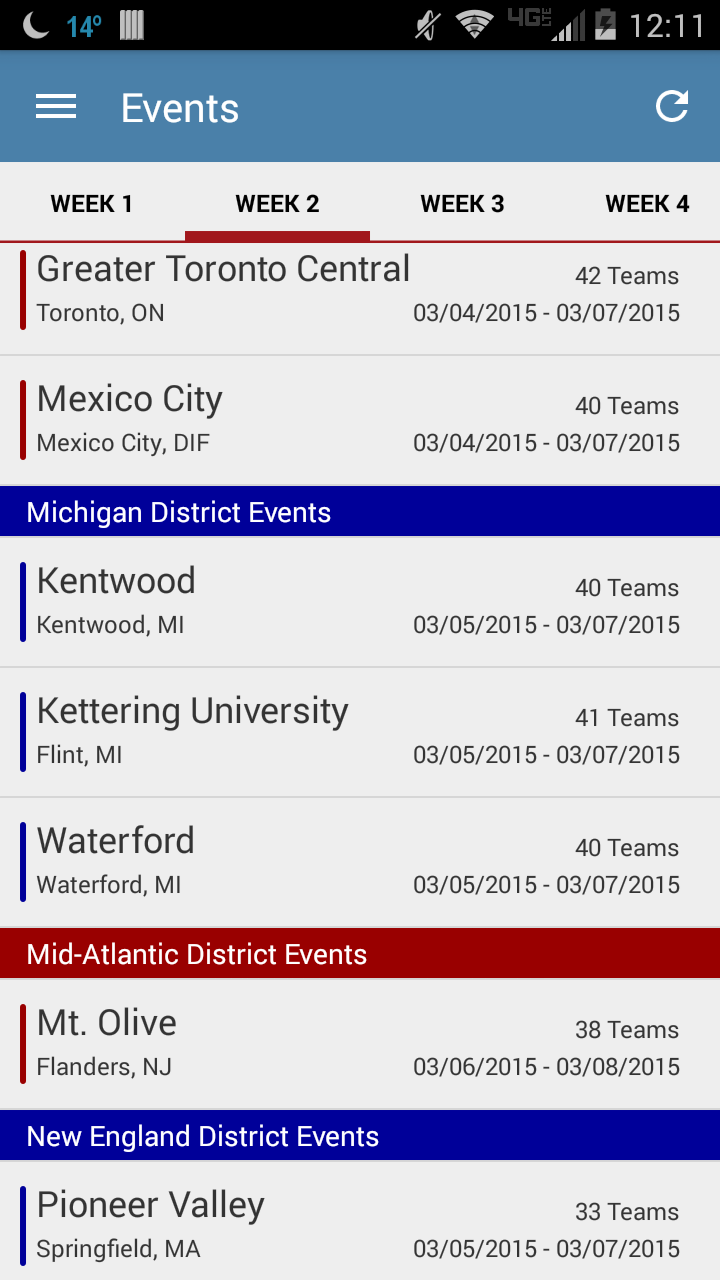The image size is (720, 1280).
Task: Open the Greater Toronto Central event
Action: 360,298
